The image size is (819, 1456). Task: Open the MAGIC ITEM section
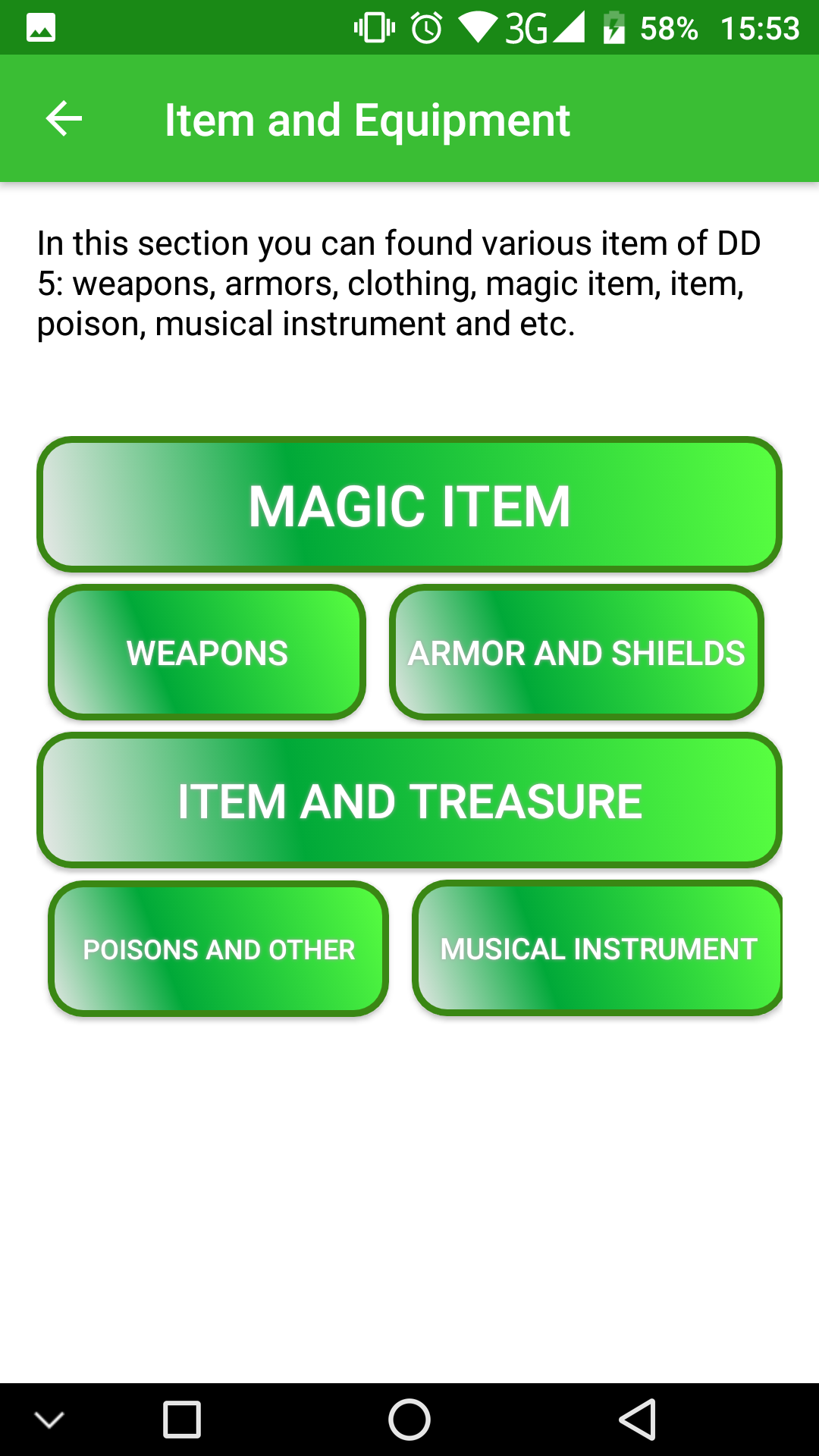(409, 503)
